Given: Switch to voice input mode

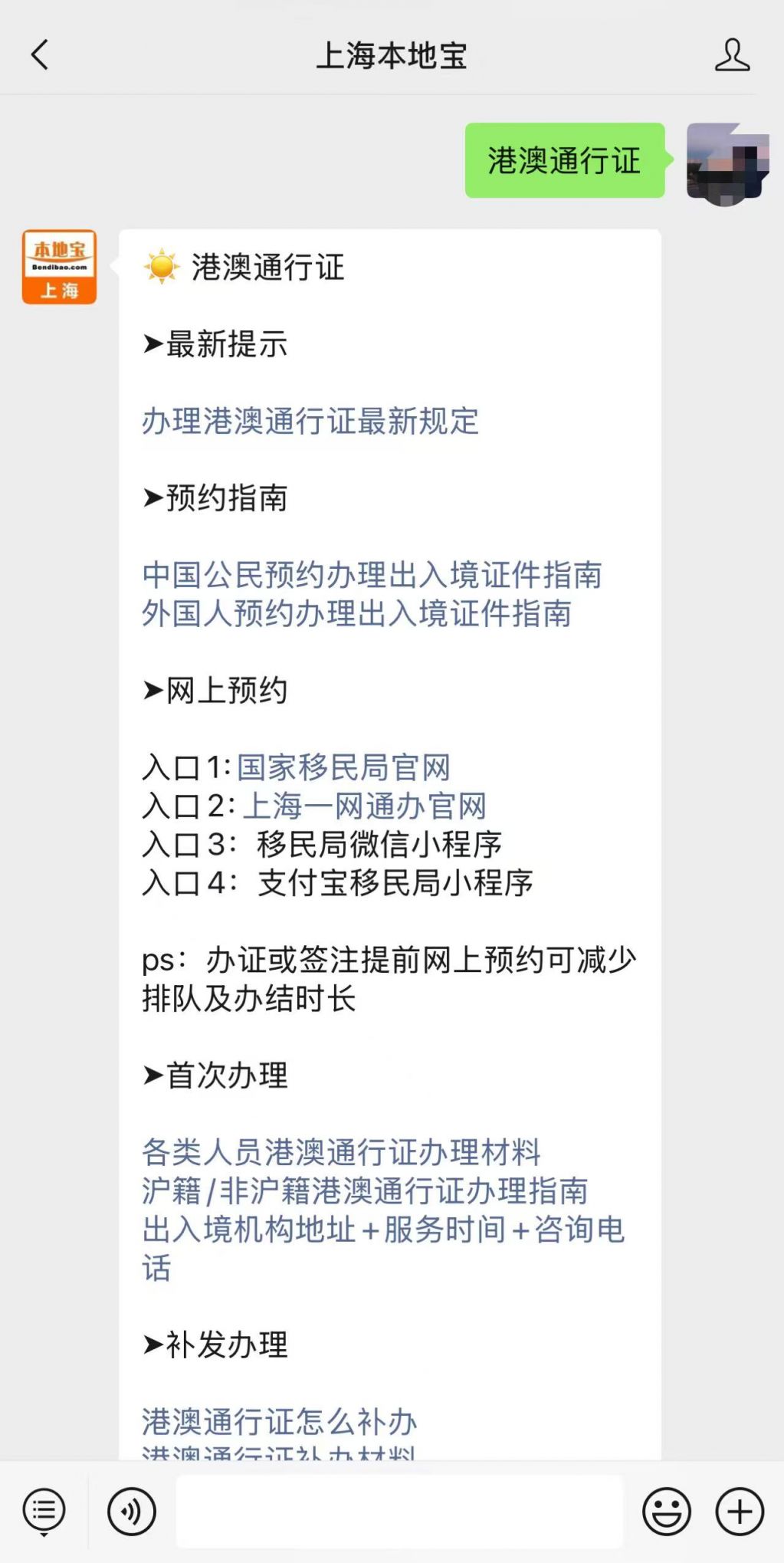Looking at the screenshot, I should (132, 1512).
